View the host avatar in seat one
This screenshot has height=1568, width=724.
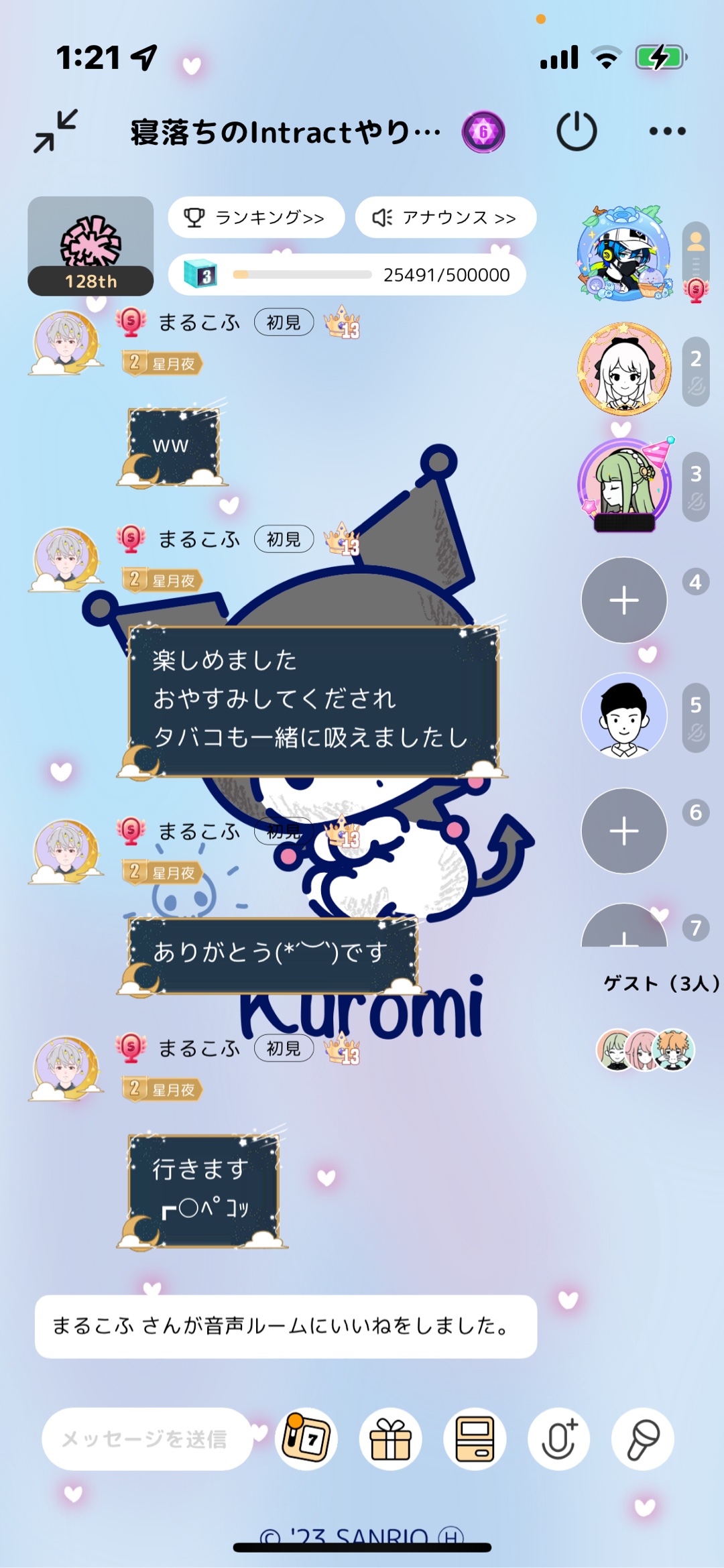tap(623, 253)
